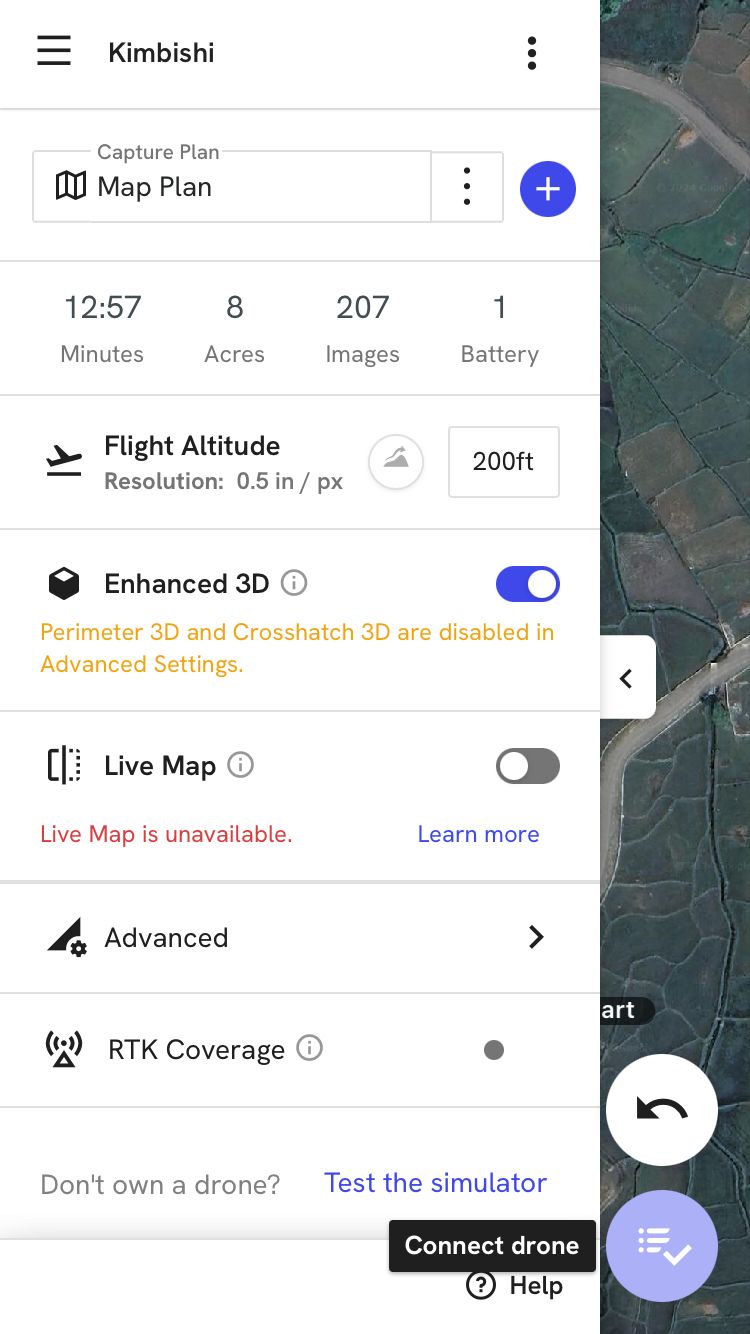The width and height of the screenshot is (750, 1334).
Task: Open the Capture Plan dropdown
Action: [232, 187]
